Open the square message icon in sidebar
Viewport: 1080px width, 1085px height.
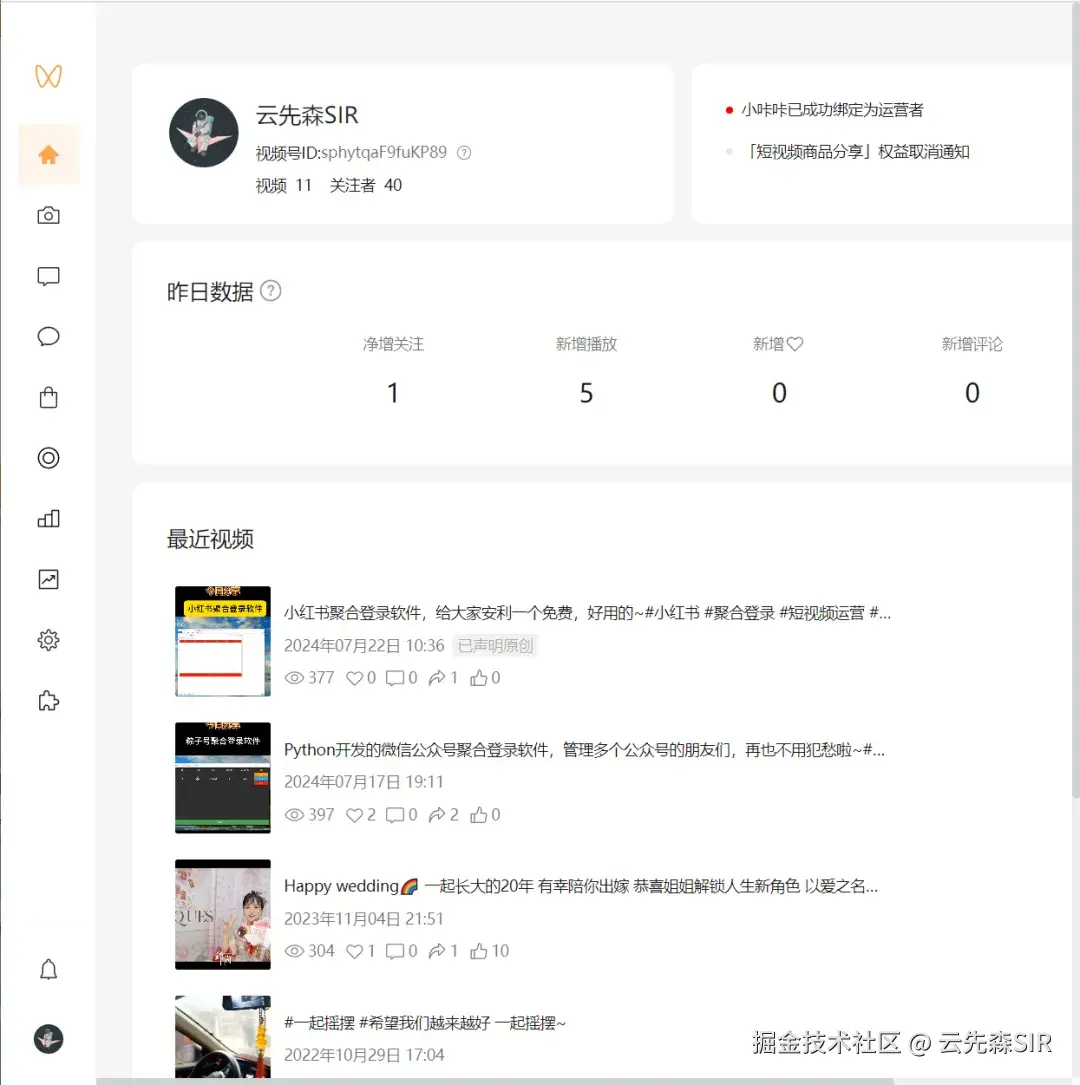(48, 277)
